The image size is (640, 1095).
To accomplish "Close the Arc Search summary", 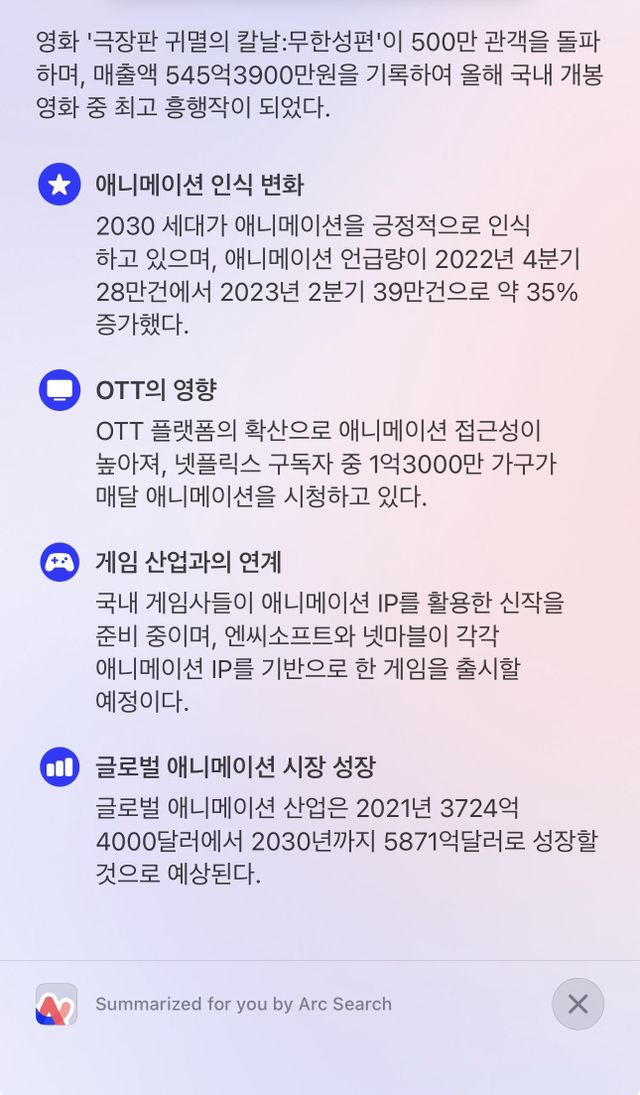I will [x=577, y=1004].
